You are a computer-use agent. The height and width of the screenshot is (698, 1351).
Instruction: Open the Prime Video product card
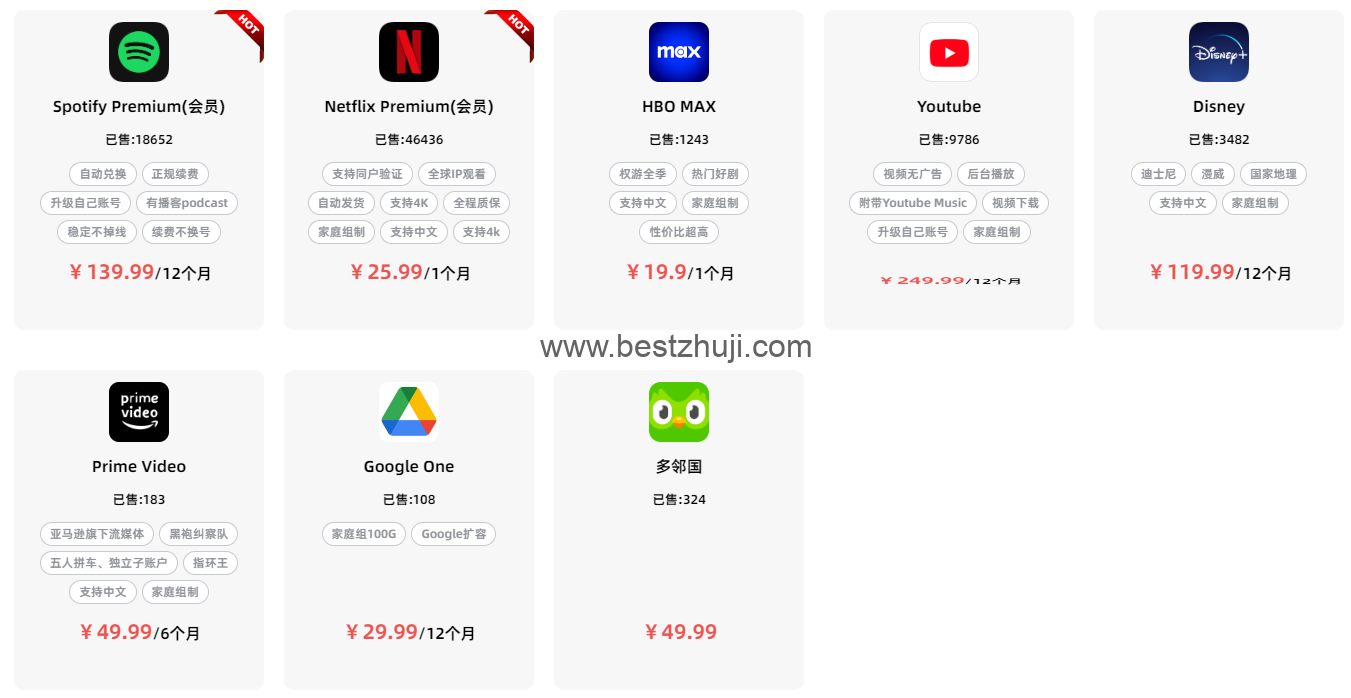(x=139, y=467)
